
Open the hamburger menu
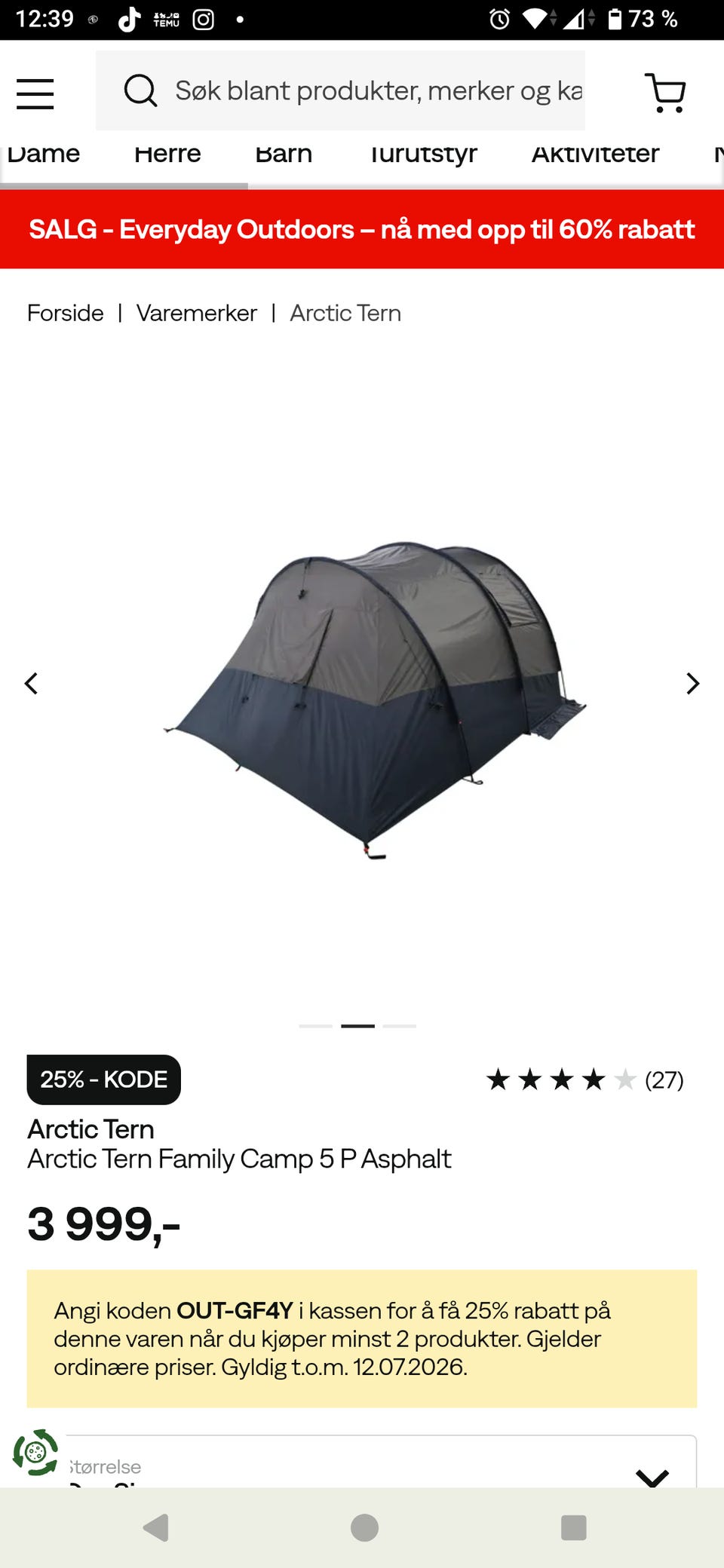pos(35,93)
